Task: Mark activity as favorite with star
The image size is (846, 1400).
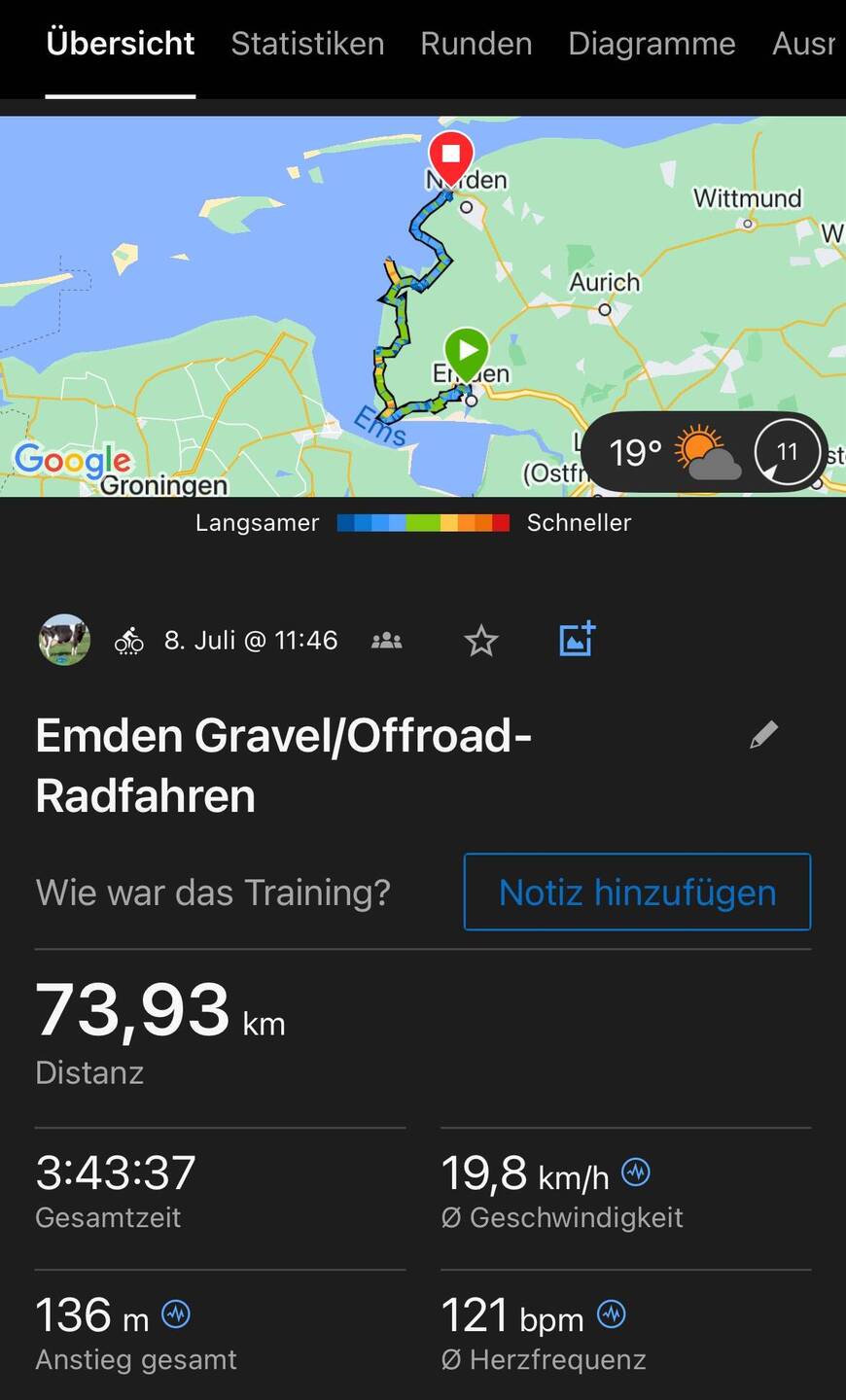Action: pyautogui.click(x=480, y=641)
